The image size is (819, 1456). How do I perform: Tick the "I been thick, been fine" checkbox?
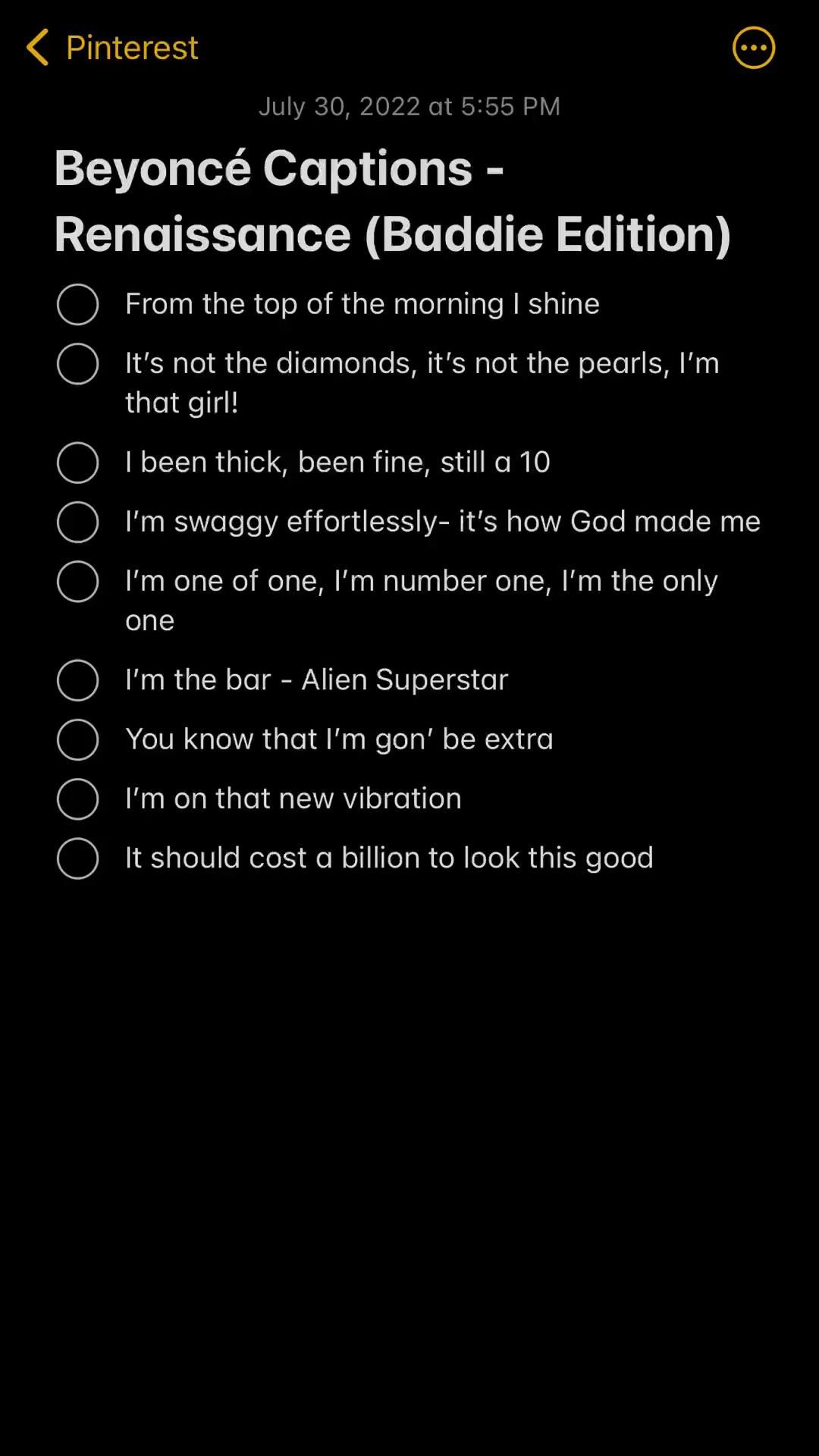78,463
